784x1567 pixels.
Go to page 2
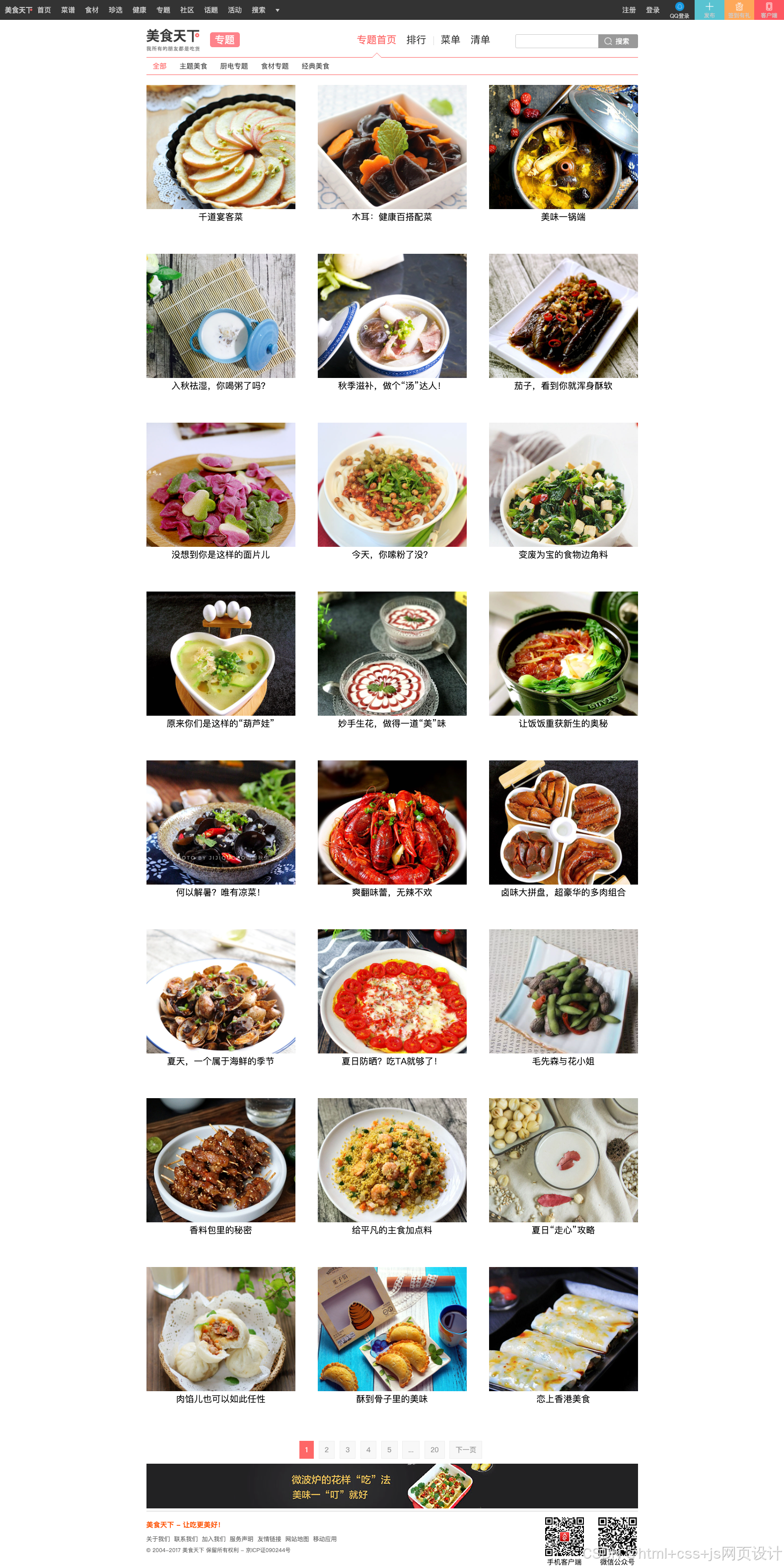coord(327,1450)
